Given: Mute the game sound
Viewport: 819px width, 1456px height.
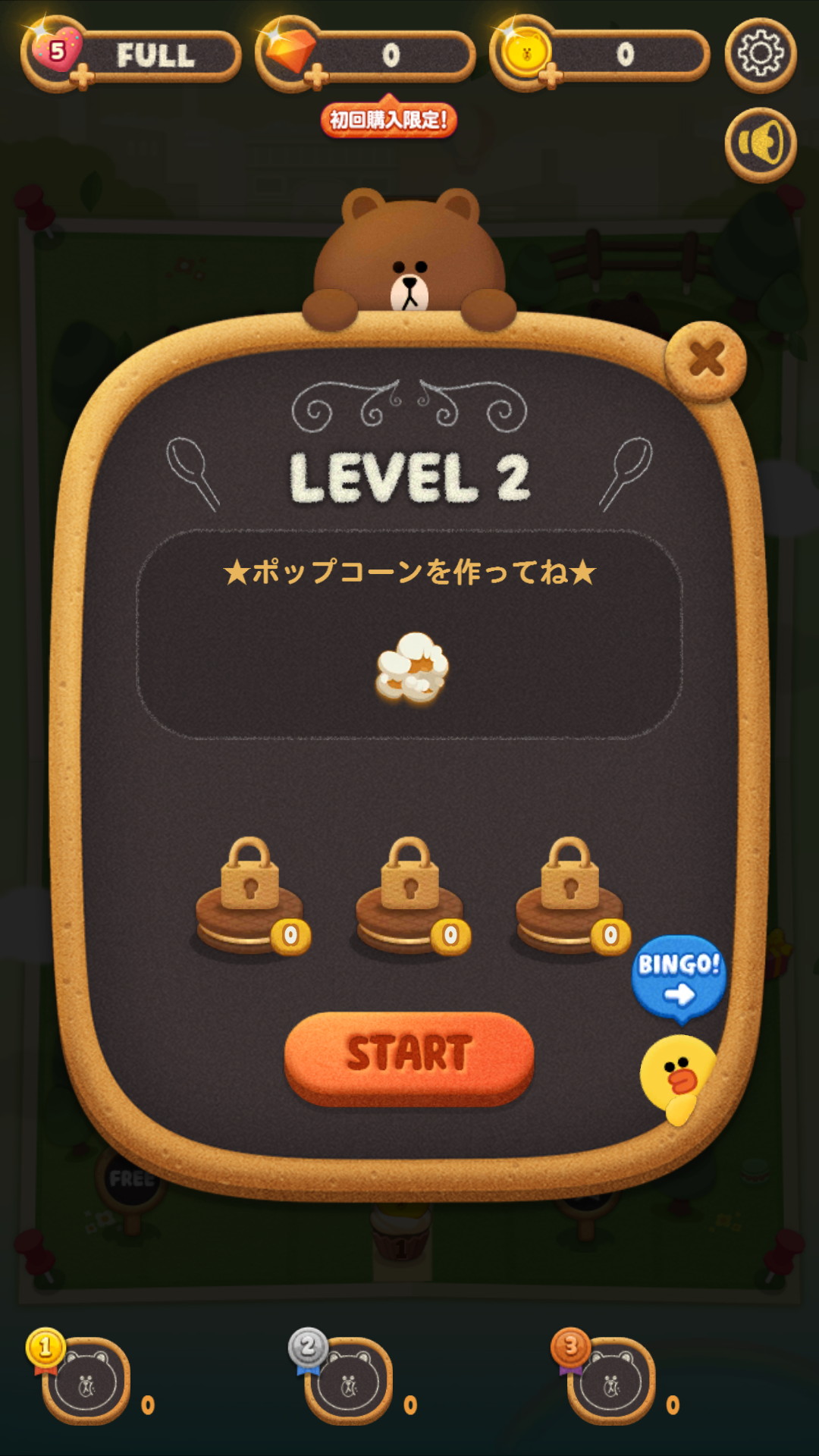Looking at the screenshot, I should coord(760,144).
